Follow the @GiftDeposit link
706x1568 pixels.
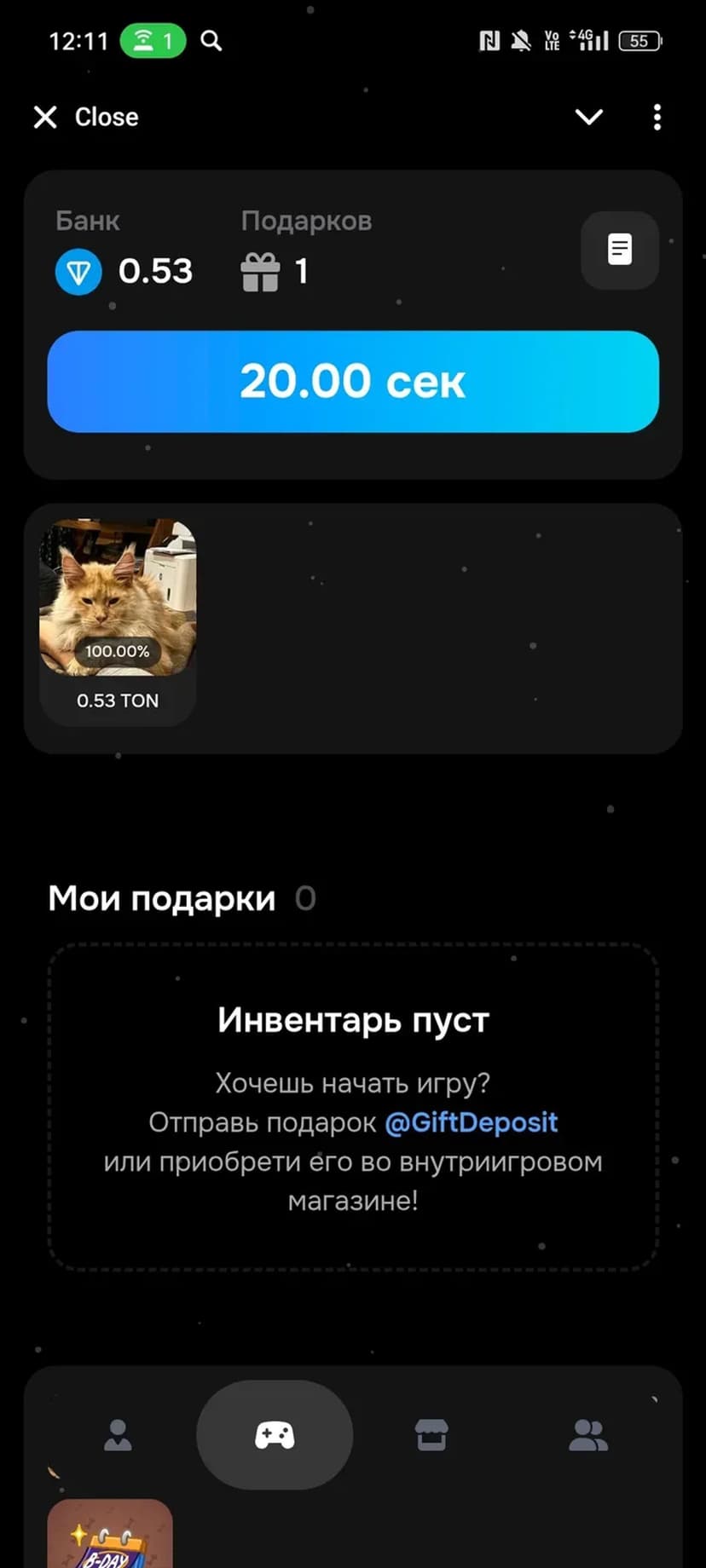[x=471, y=1122]
